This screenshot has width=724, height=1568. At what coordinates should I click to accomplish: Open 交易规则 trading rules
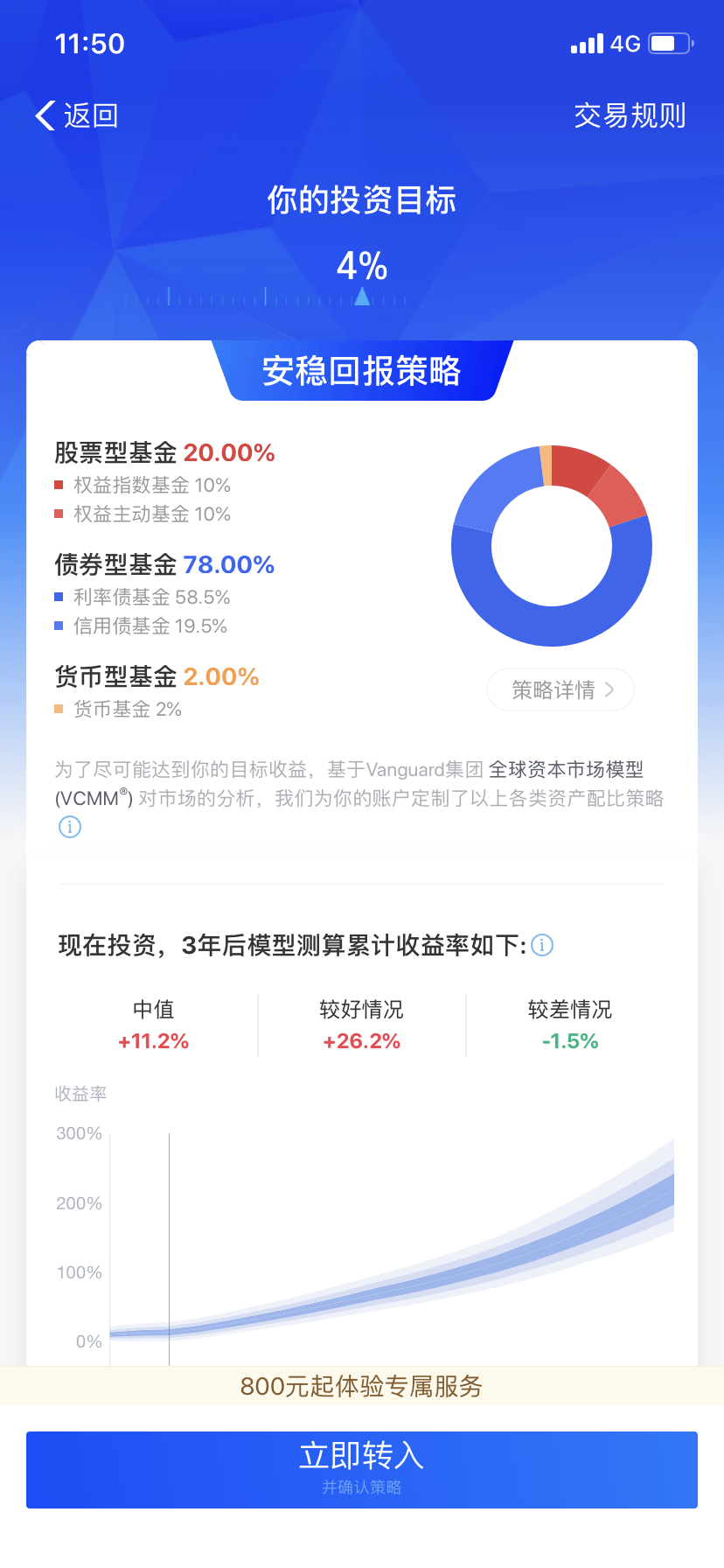tap(629, 115)
